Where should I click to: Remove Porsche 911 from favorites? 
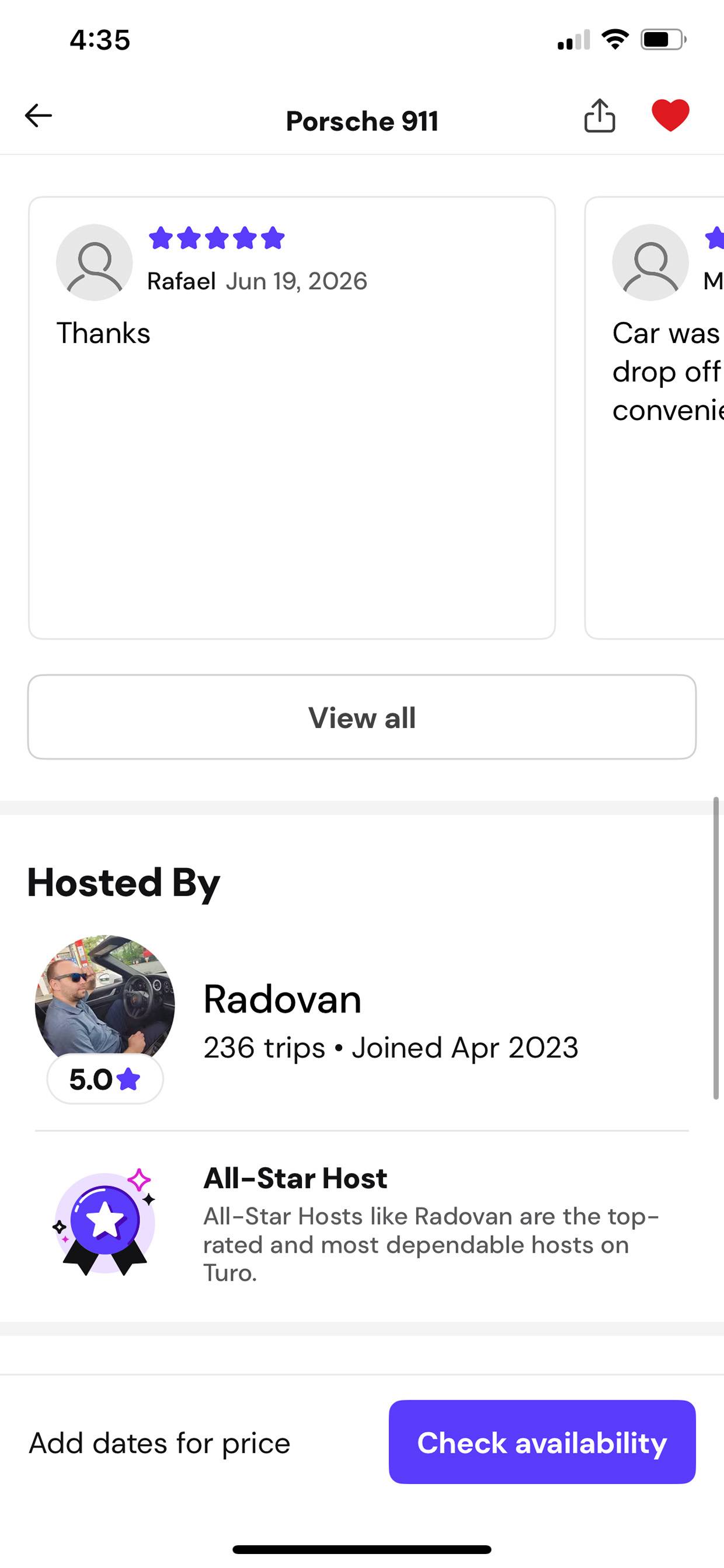point(670,115)
